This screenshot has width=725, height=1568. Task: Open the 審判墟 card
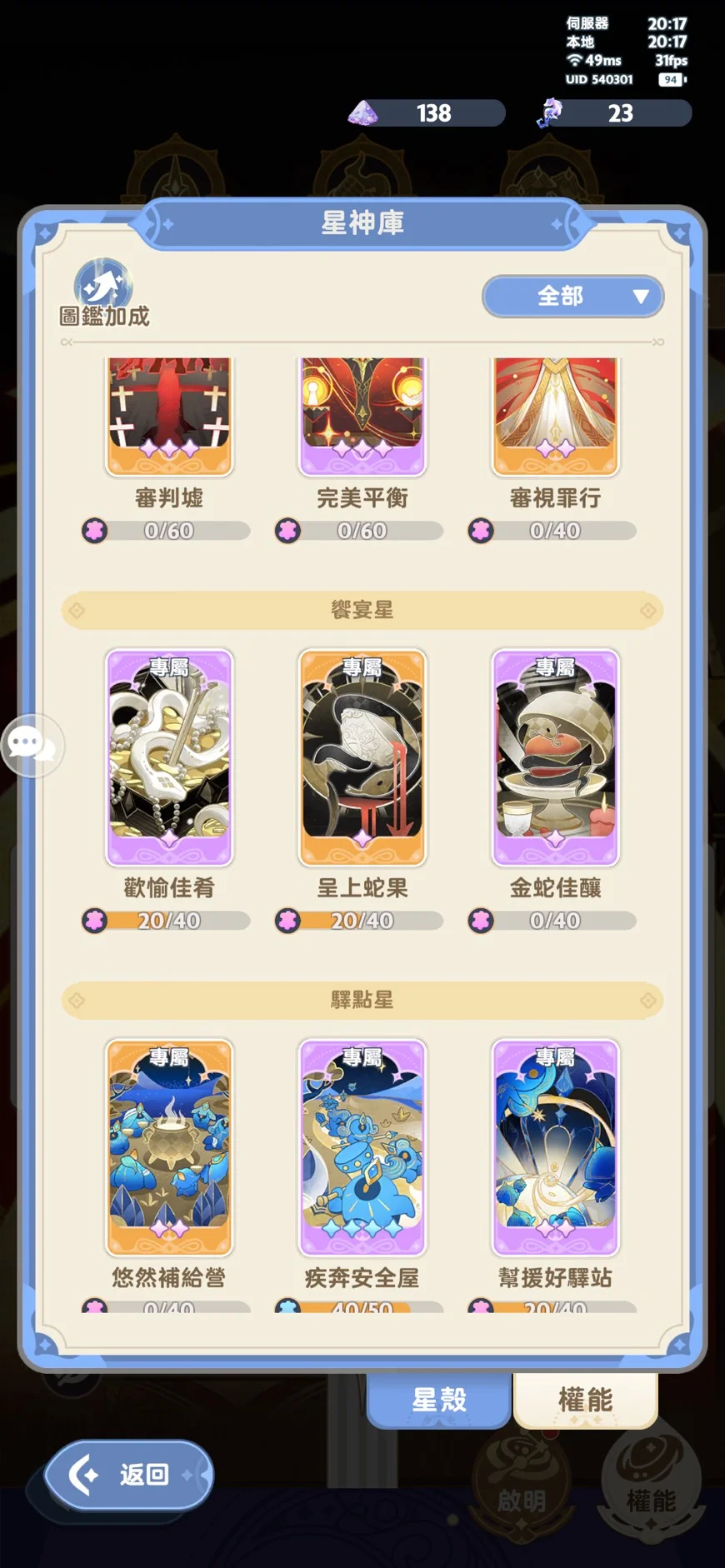coord(169,417)
